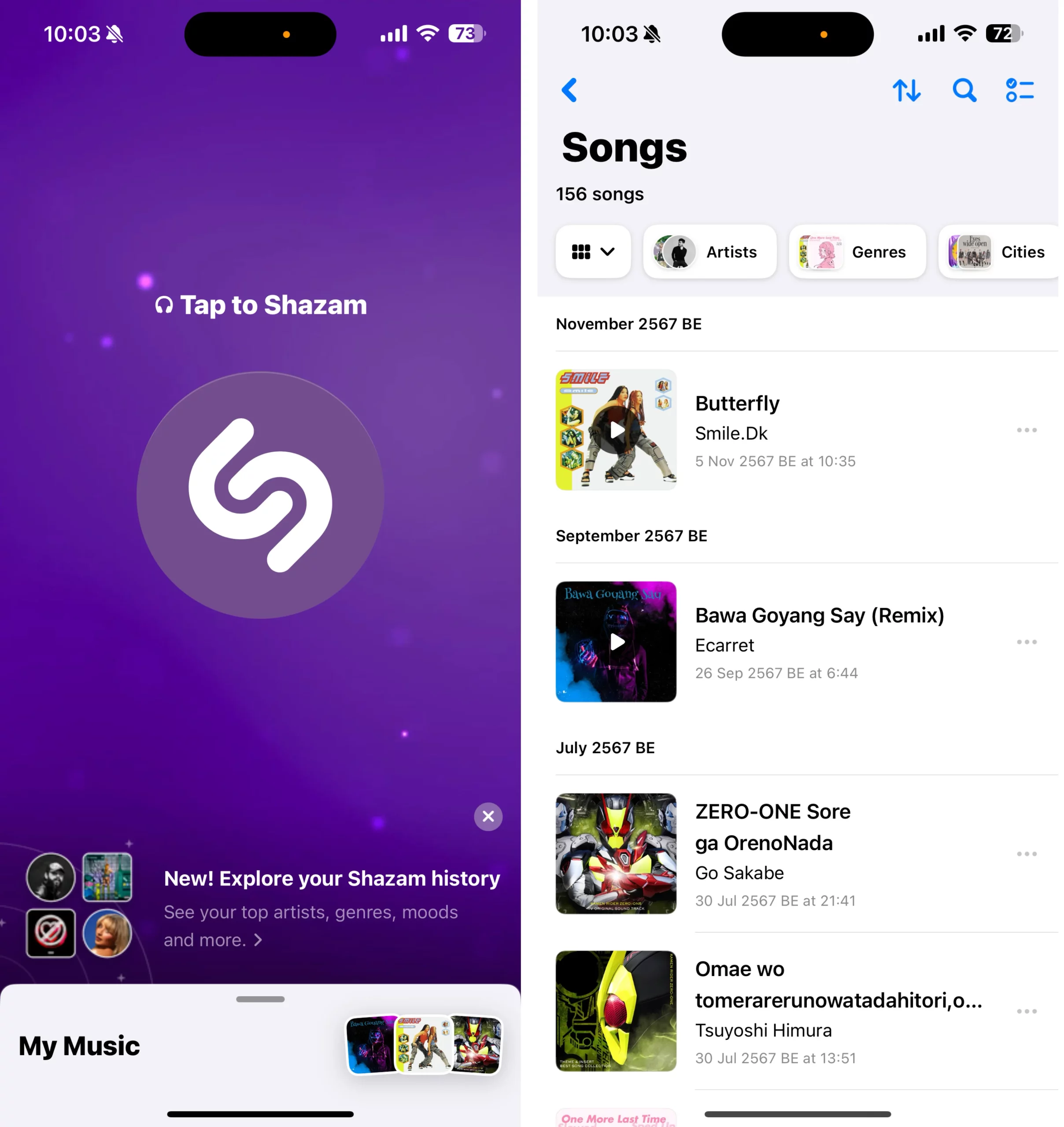Image resolution: width=1064 pixels, height=1127 pixels.
Task: Enter song selection mode
Action: [x=1019, y=90]
